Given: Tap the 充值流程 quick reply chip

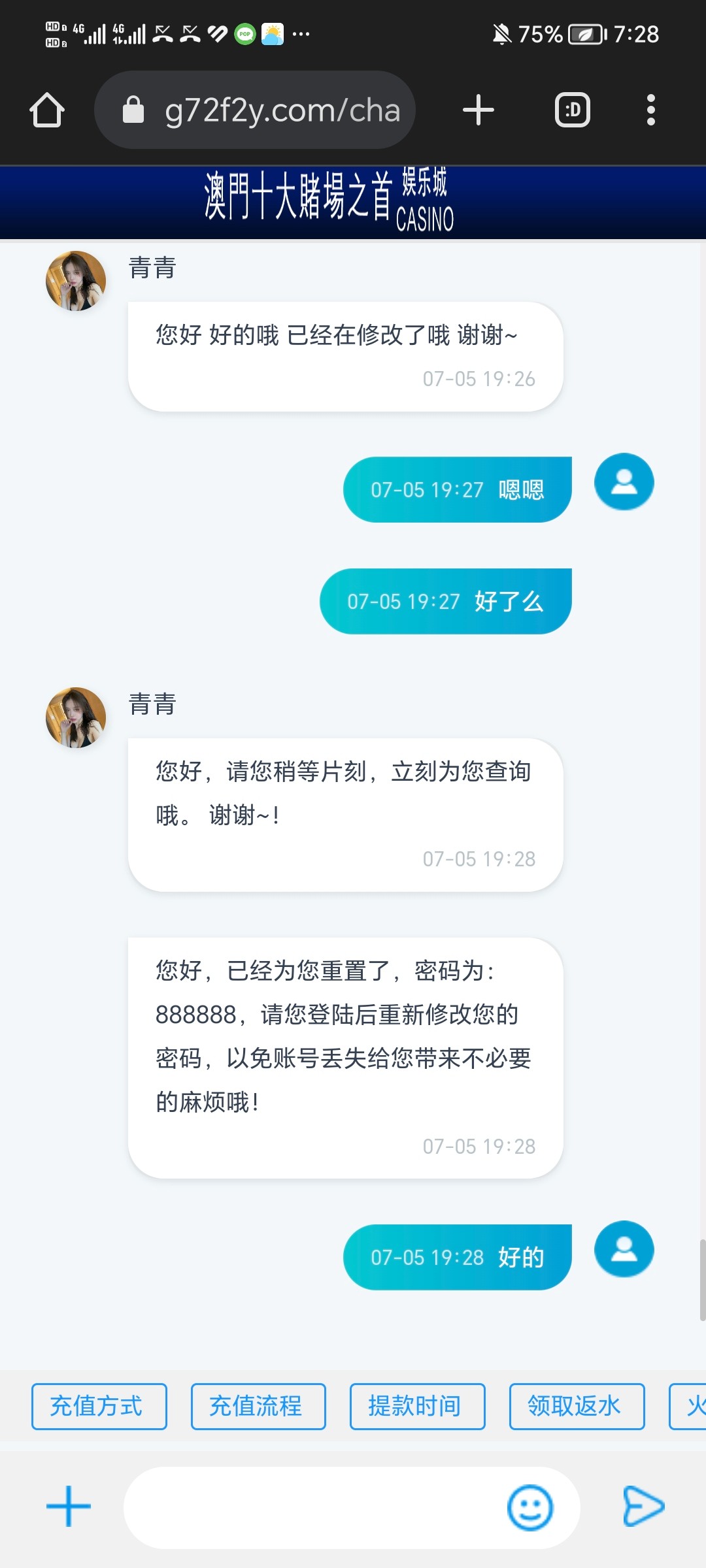Looking at the screenshot, I should coord(258,1406).
